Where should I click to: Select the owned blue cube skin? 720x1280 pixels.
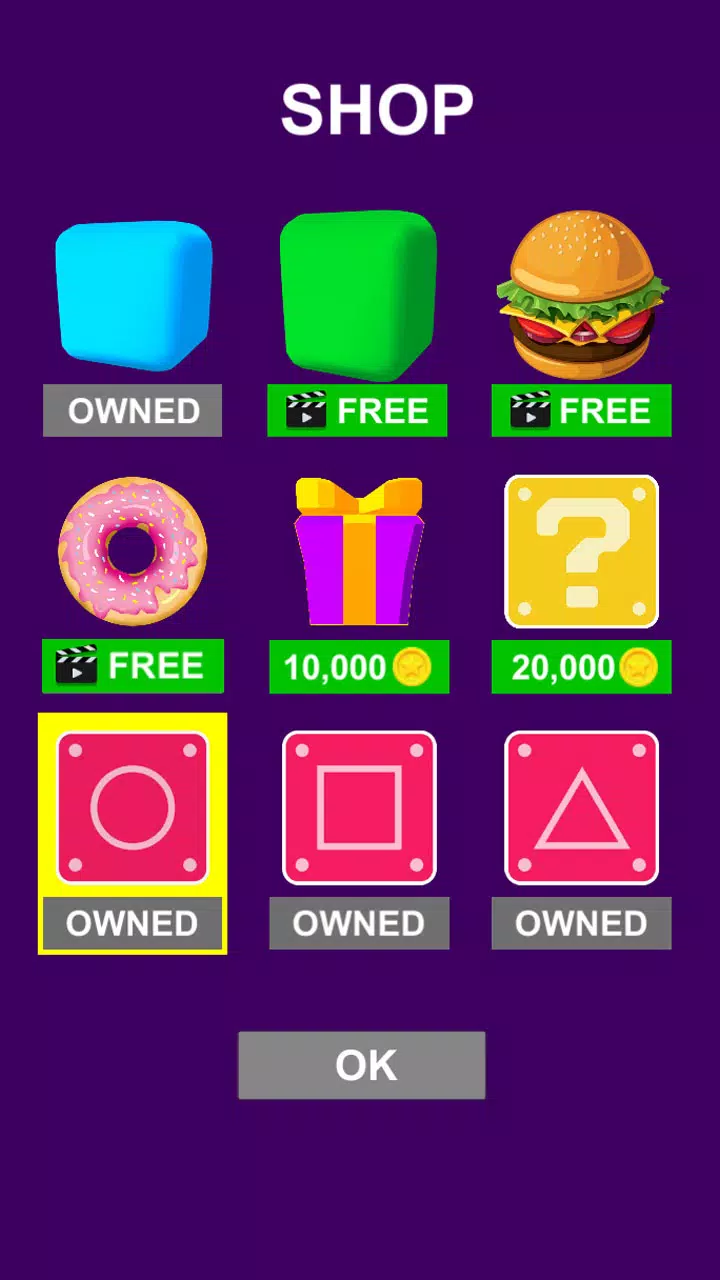[132, 410]
